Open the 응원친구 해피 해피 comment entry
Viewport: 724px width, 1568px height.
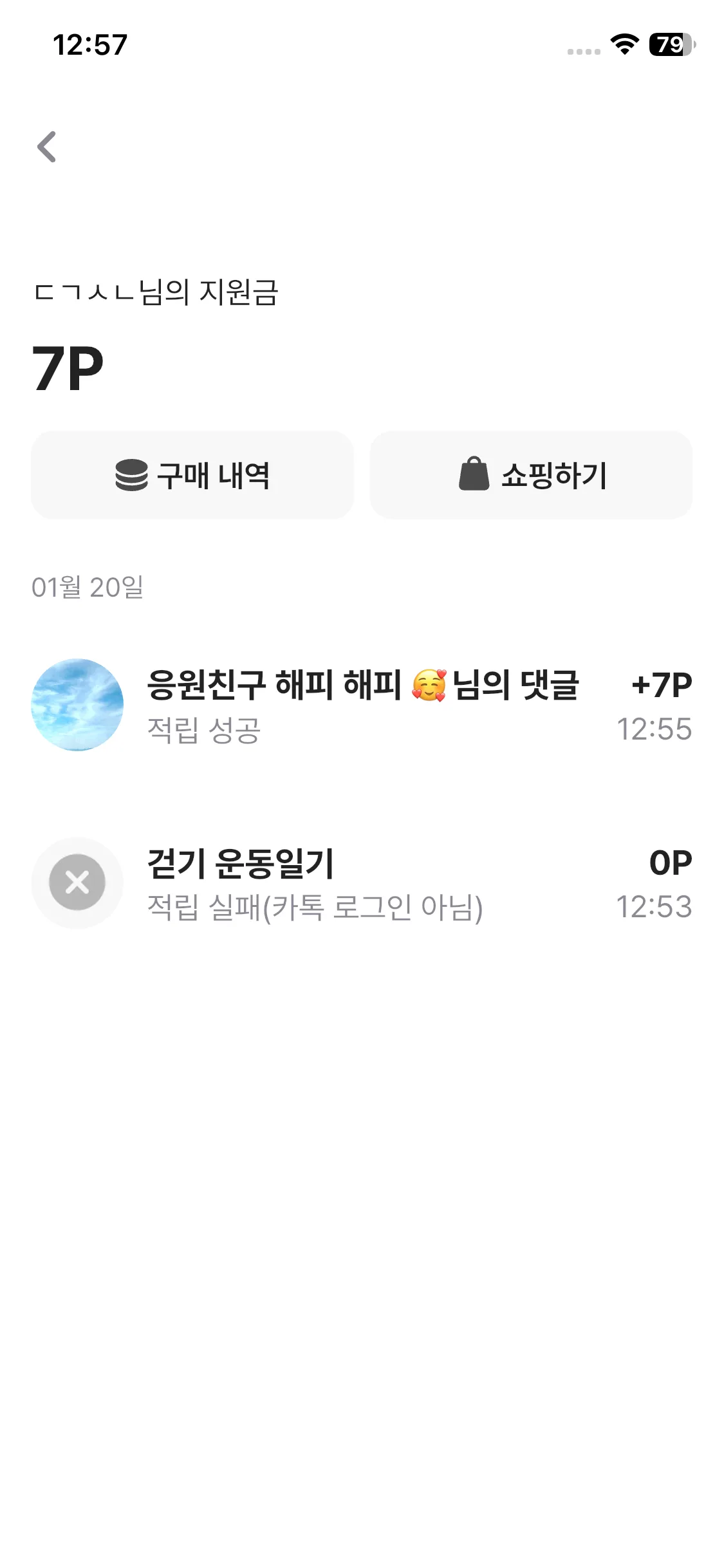point(362,704)
